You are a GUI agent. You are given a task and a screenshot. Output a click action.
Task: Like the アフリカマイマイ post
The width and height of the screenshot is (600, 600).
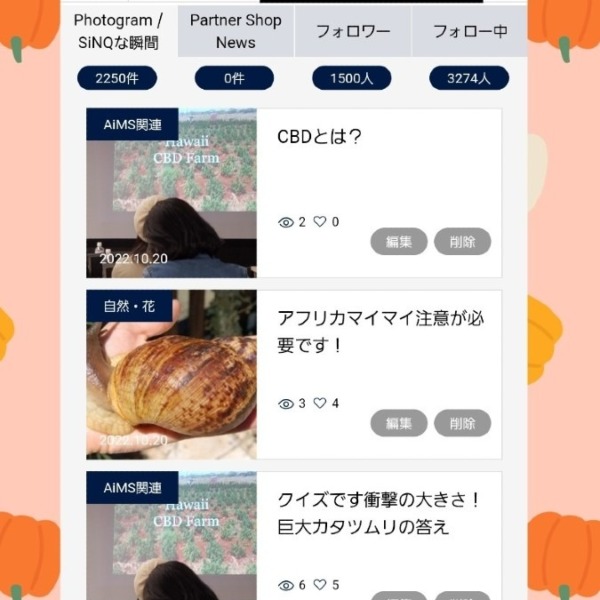(x=320, y=403)
